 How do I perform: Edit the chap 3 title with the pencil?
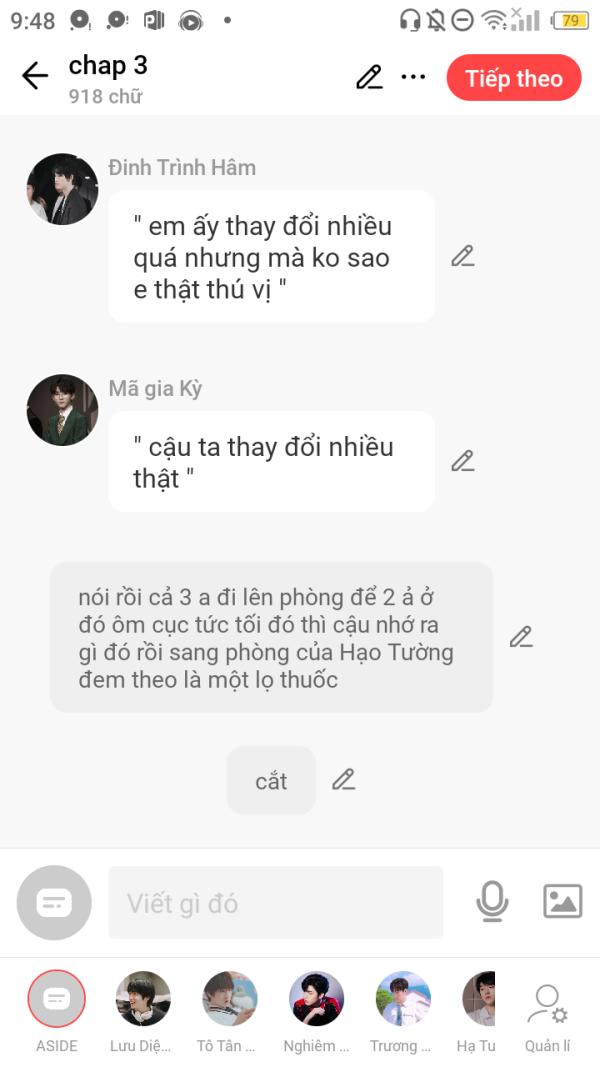(x=369, y=78)
